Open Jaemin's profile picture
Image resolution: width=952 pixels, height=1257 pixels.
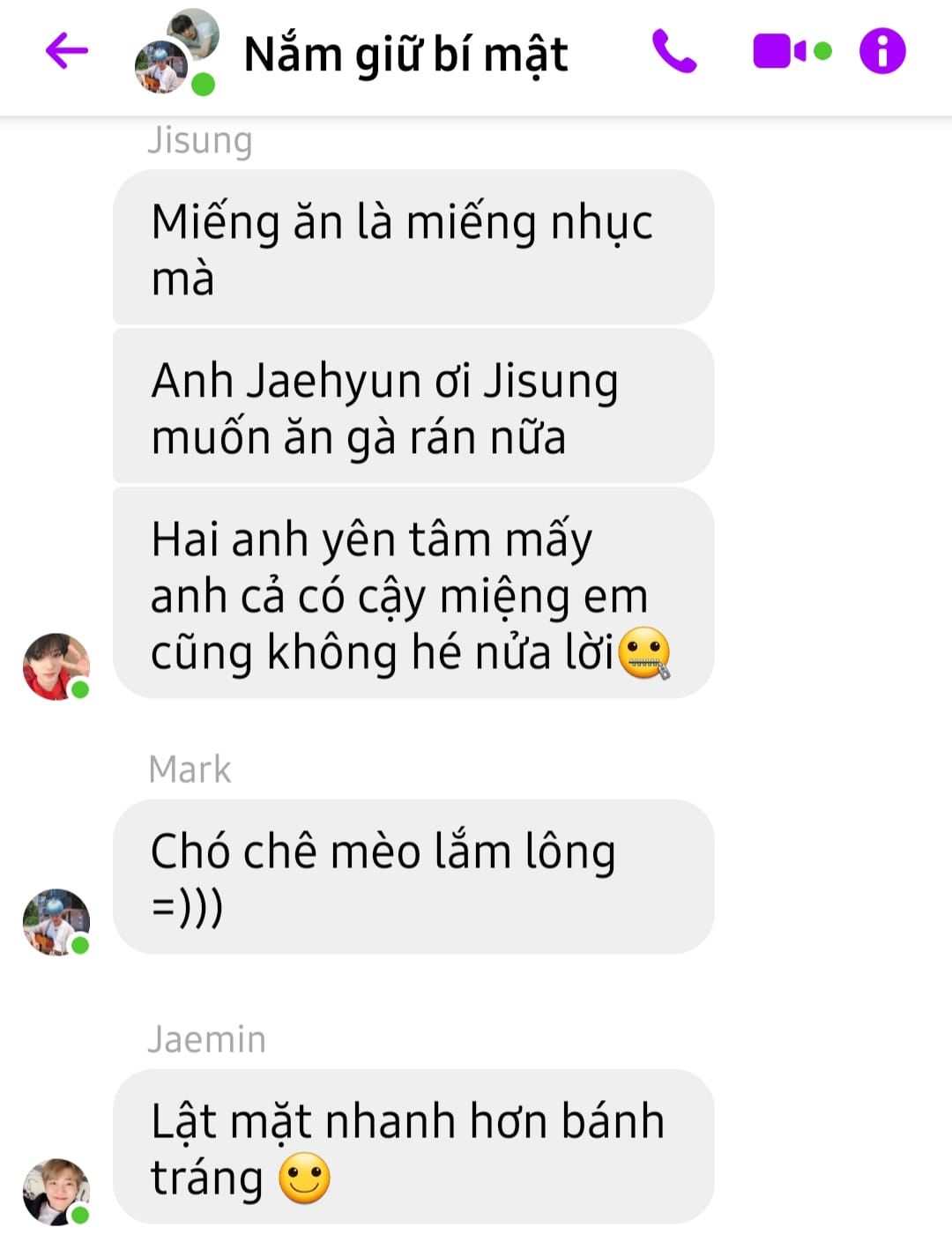coord(56,1192)
